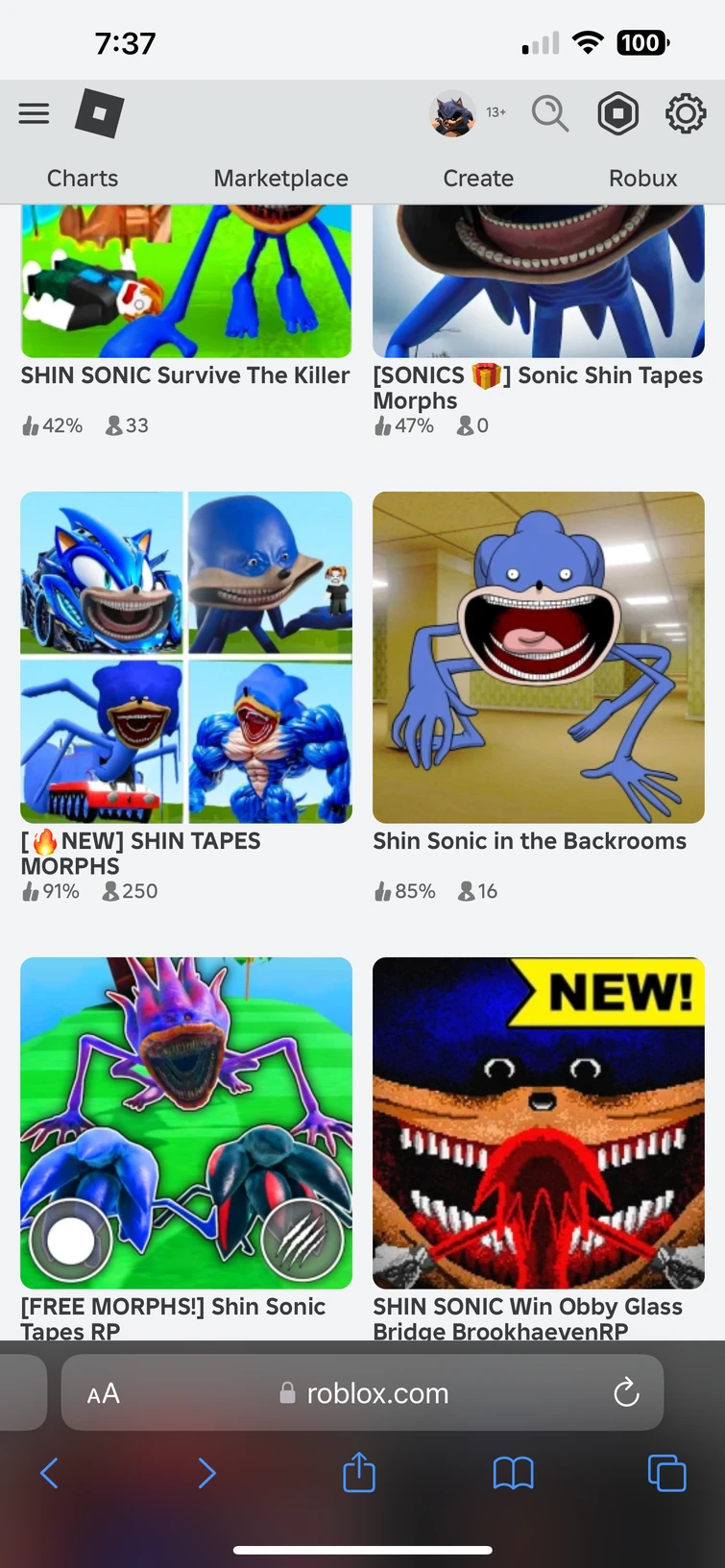Switch to the Marketplace tab
725x1568 pixels.
click(279, 178)
